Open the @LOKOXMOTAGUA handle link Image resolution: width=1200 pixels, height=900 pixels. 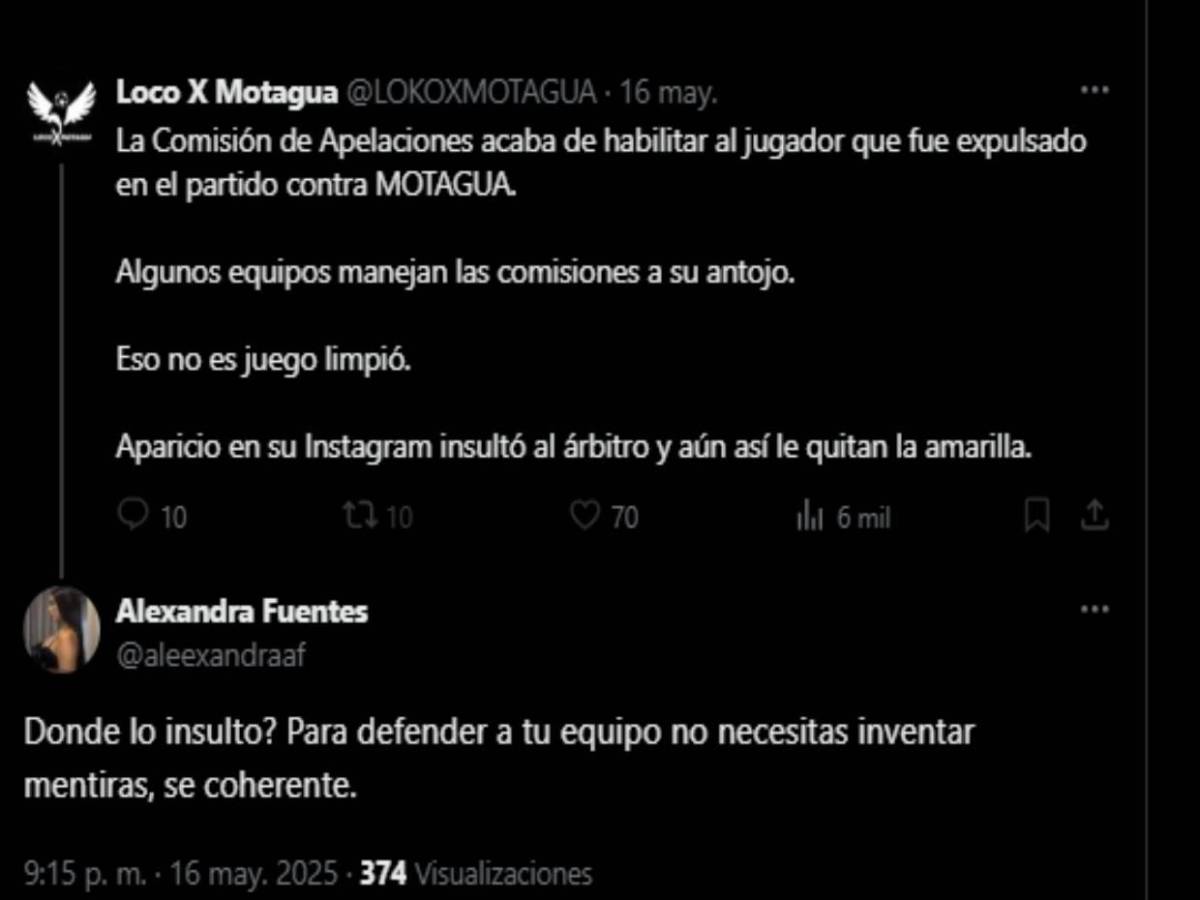click(x=471, y=92)
